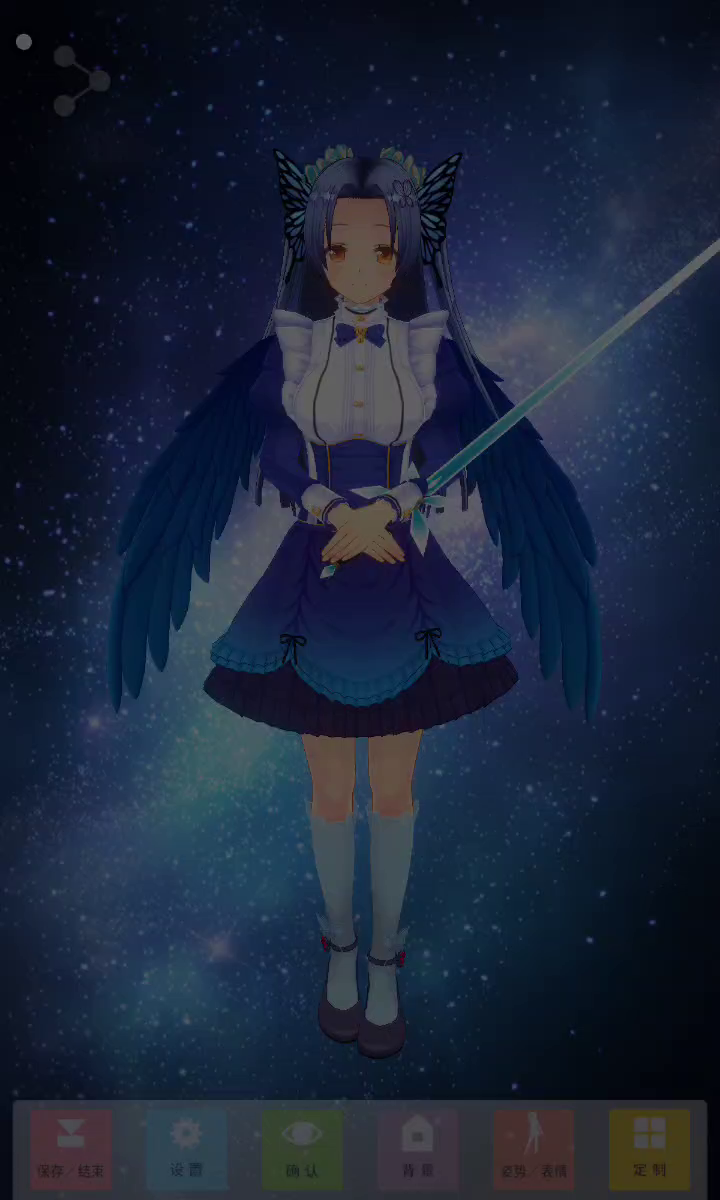Tap the 保存/结束 save and end button
This screenshot has width=720, height=1200.
click(x=71, y=1149)
